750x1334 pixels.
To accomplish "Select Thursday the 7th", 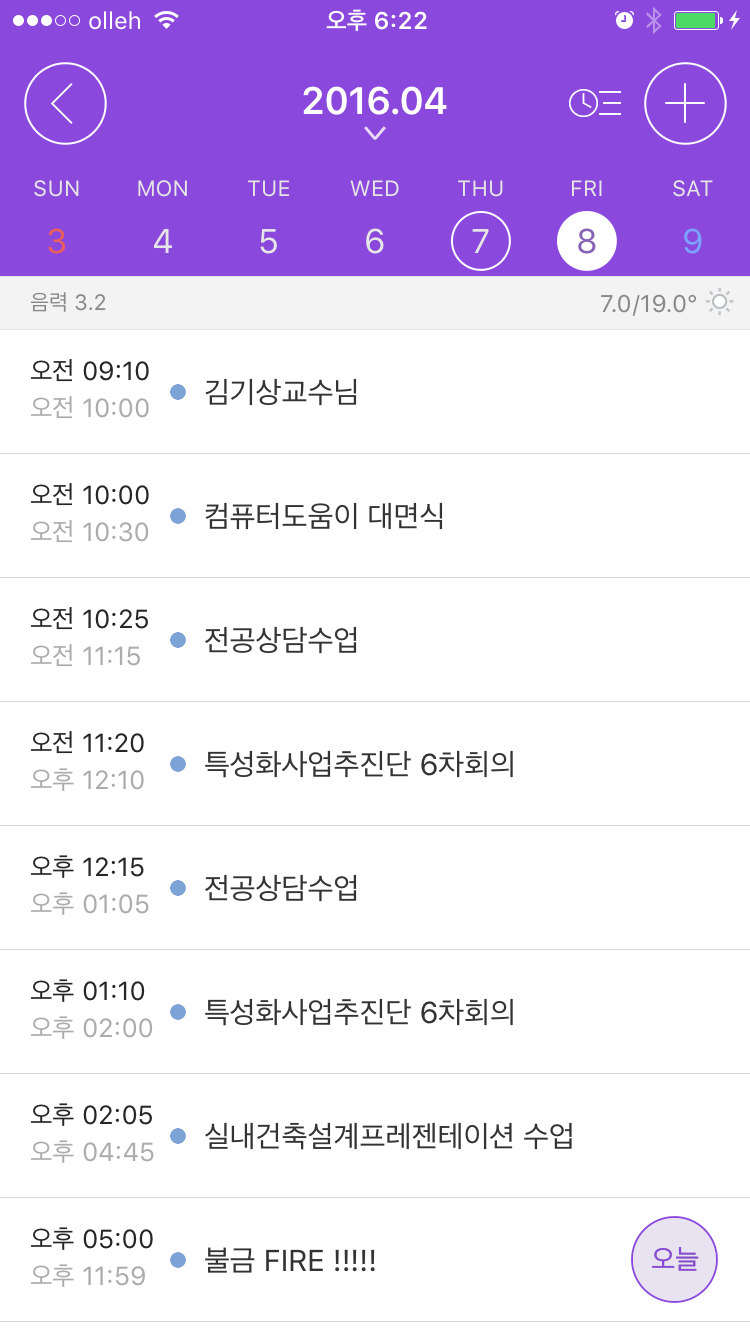I will [x=481, y=241].
